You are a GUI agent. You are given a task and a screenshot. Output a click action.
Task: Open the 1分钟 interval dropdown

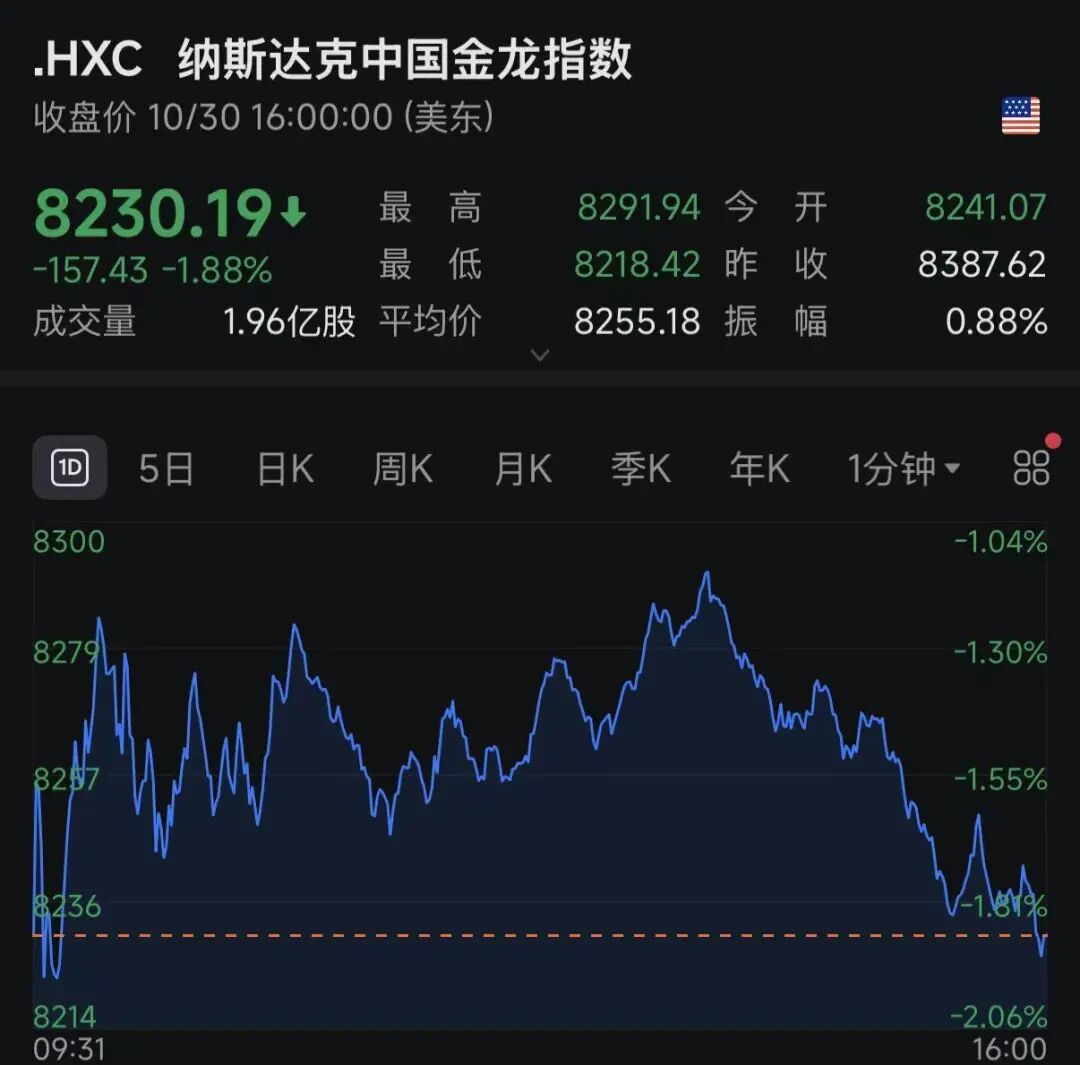(903, 468)
